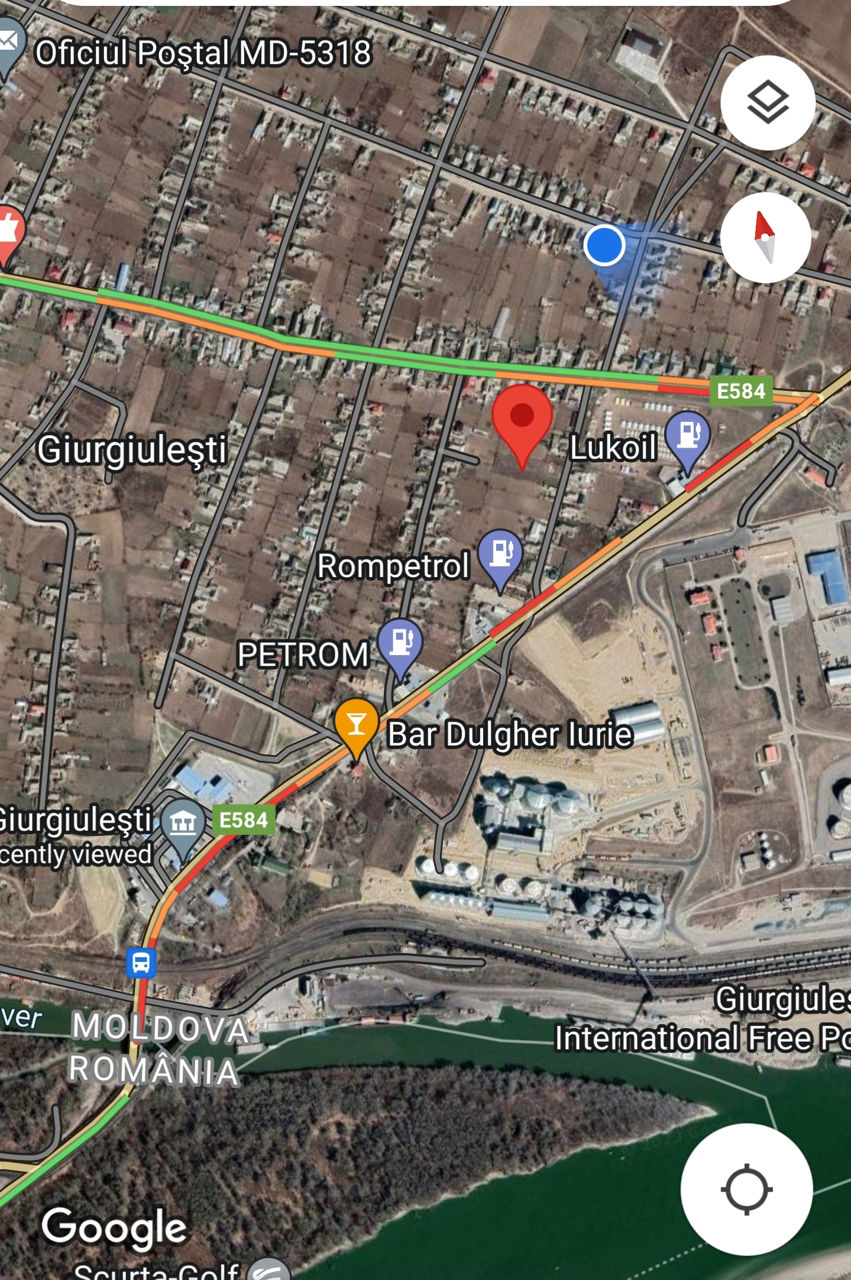This screenshot has height=1280, width=851.
Task: Tap the red dropped pin
Action: coord(523,418)
